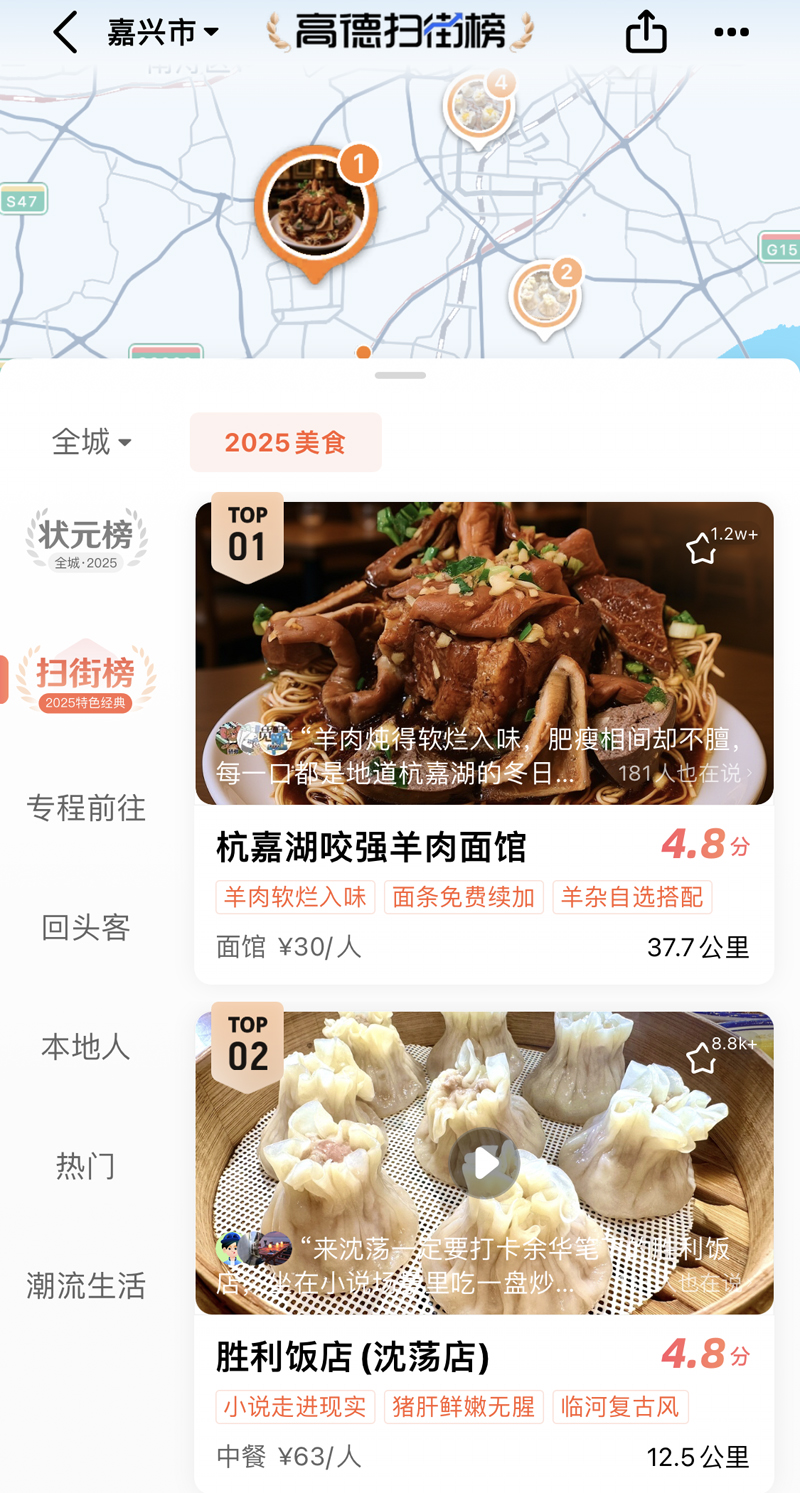Switch to the 扫街榜 list
Screen dimensions: 800x1493
86,678
